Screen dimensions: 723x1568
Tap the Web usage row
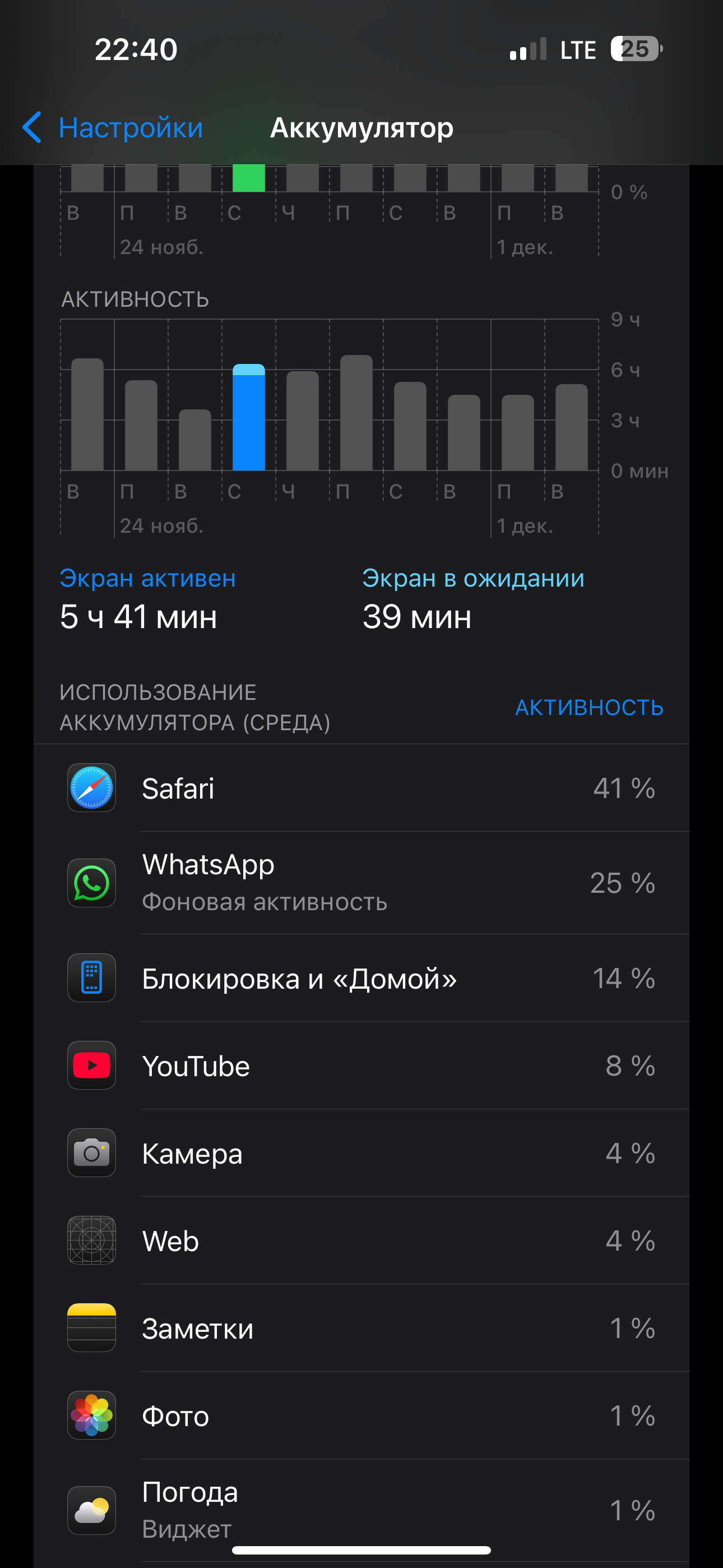click(361, 1241)
